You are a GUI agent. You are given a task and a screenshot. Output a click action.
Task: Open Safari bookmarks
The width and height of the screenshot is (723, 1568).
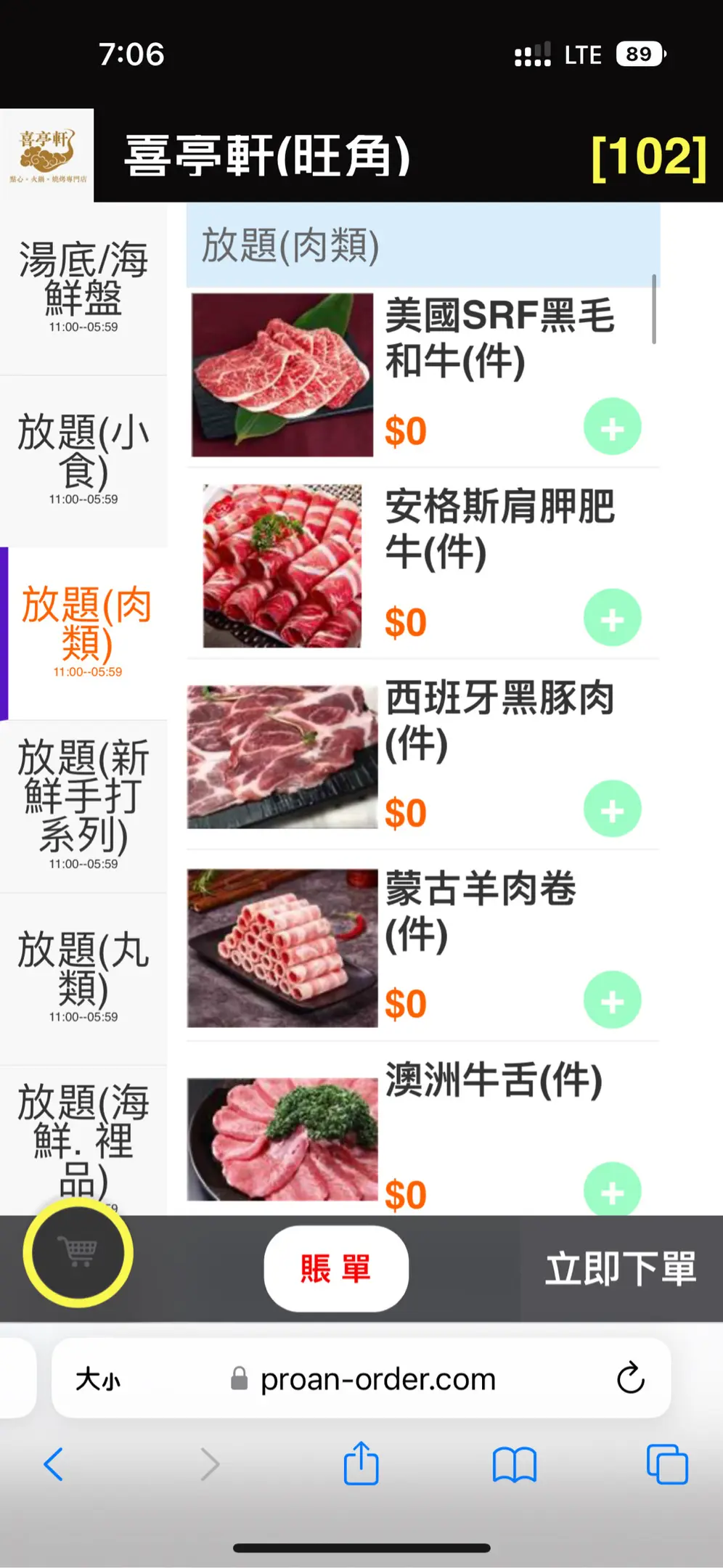click(514, 1464)
